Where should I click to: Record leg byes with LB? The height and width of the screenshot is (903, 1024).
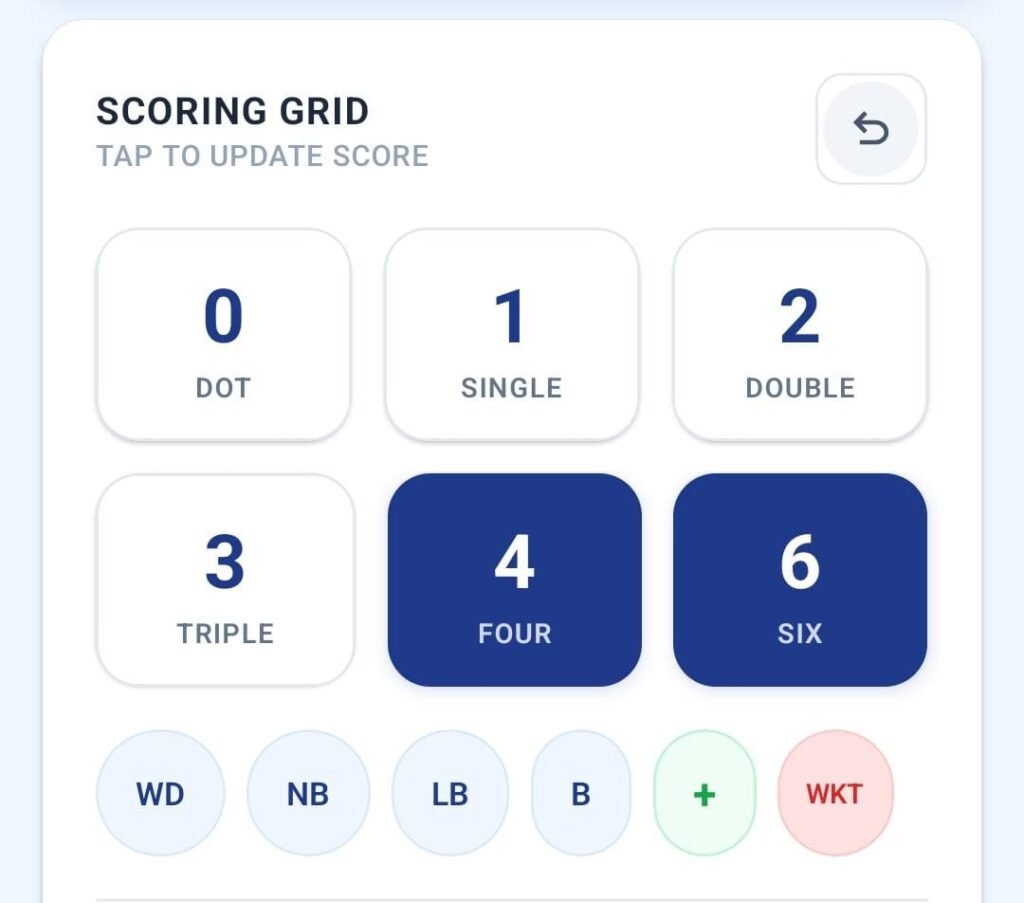450,794
